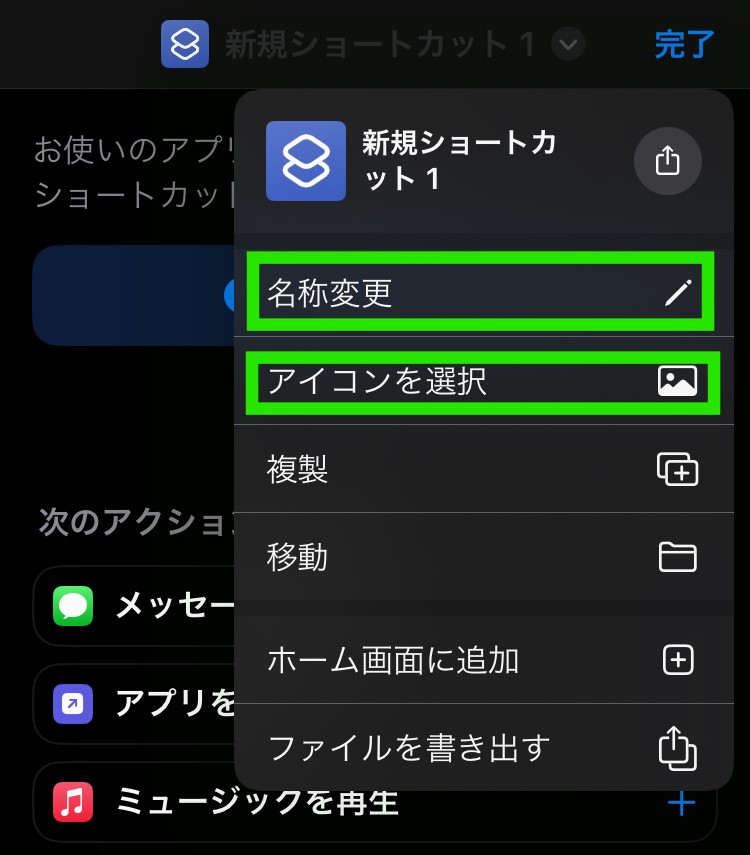The image size is (750, 855).
Task: Tap the export icon beside ファイルを書き出す
Action: click(x=678, y=747)
